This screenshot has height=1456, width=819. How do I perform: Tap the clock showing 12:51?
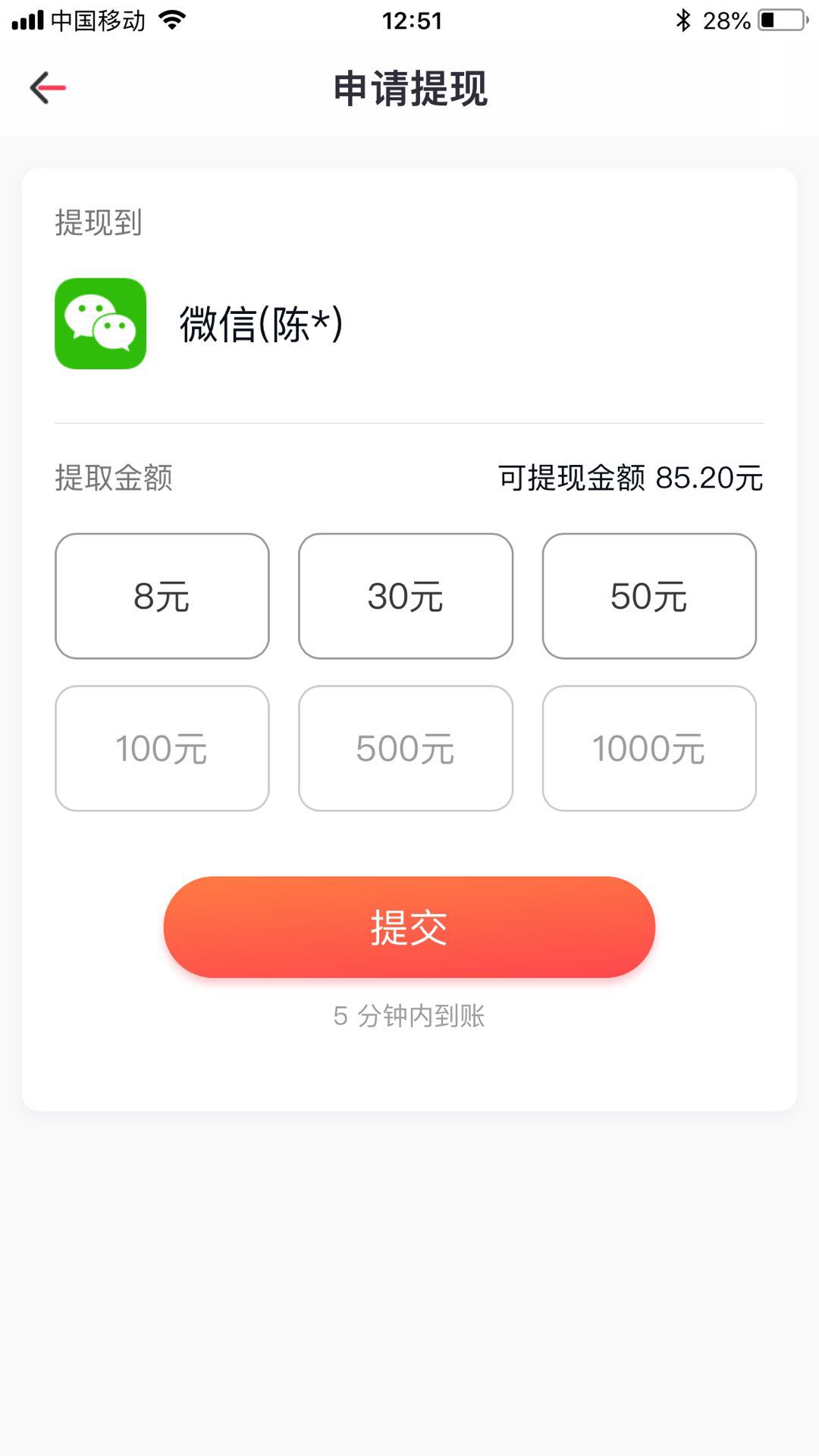pos(409,19)
